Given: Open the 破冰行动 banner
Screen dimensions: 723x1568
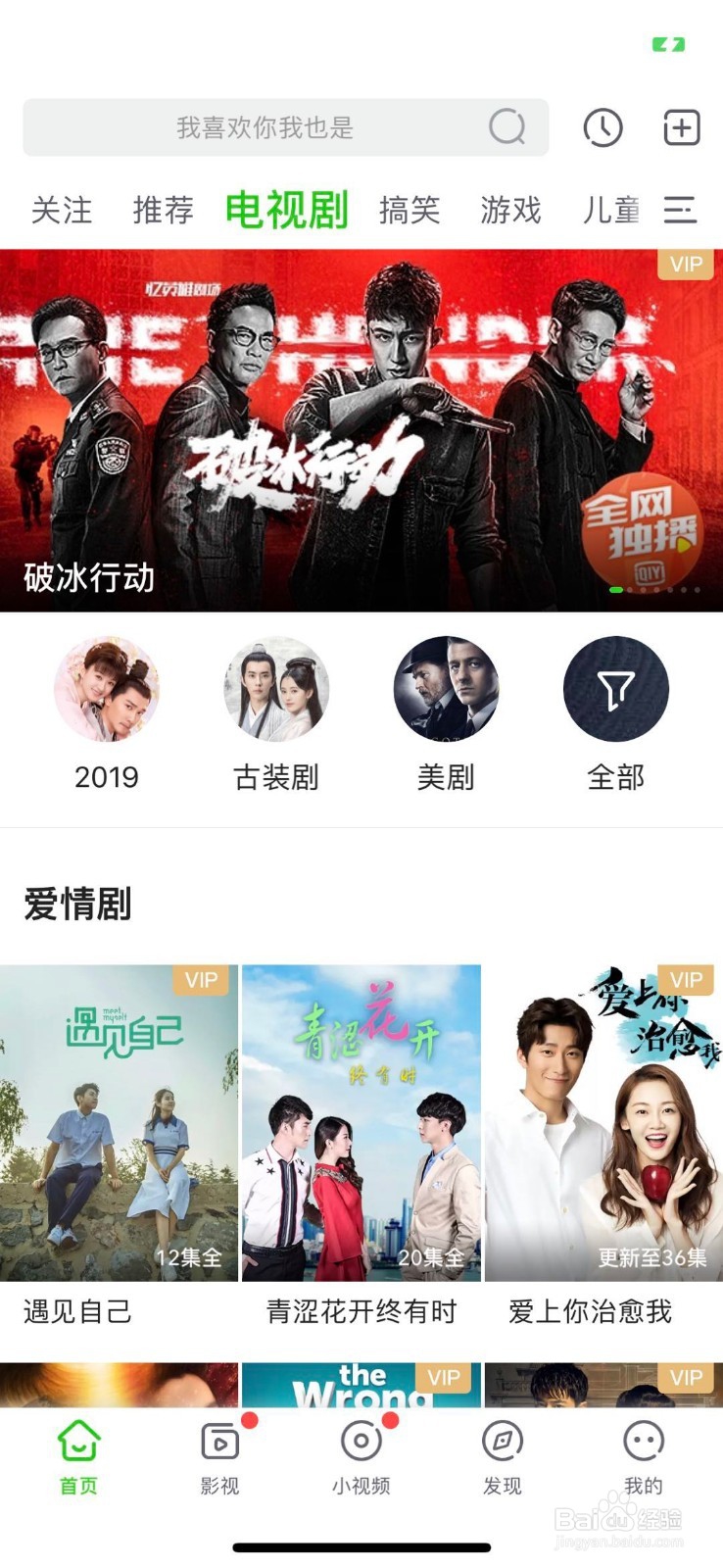Looking at the screenshot, I should pyautogui.click(x=361, y=431).
